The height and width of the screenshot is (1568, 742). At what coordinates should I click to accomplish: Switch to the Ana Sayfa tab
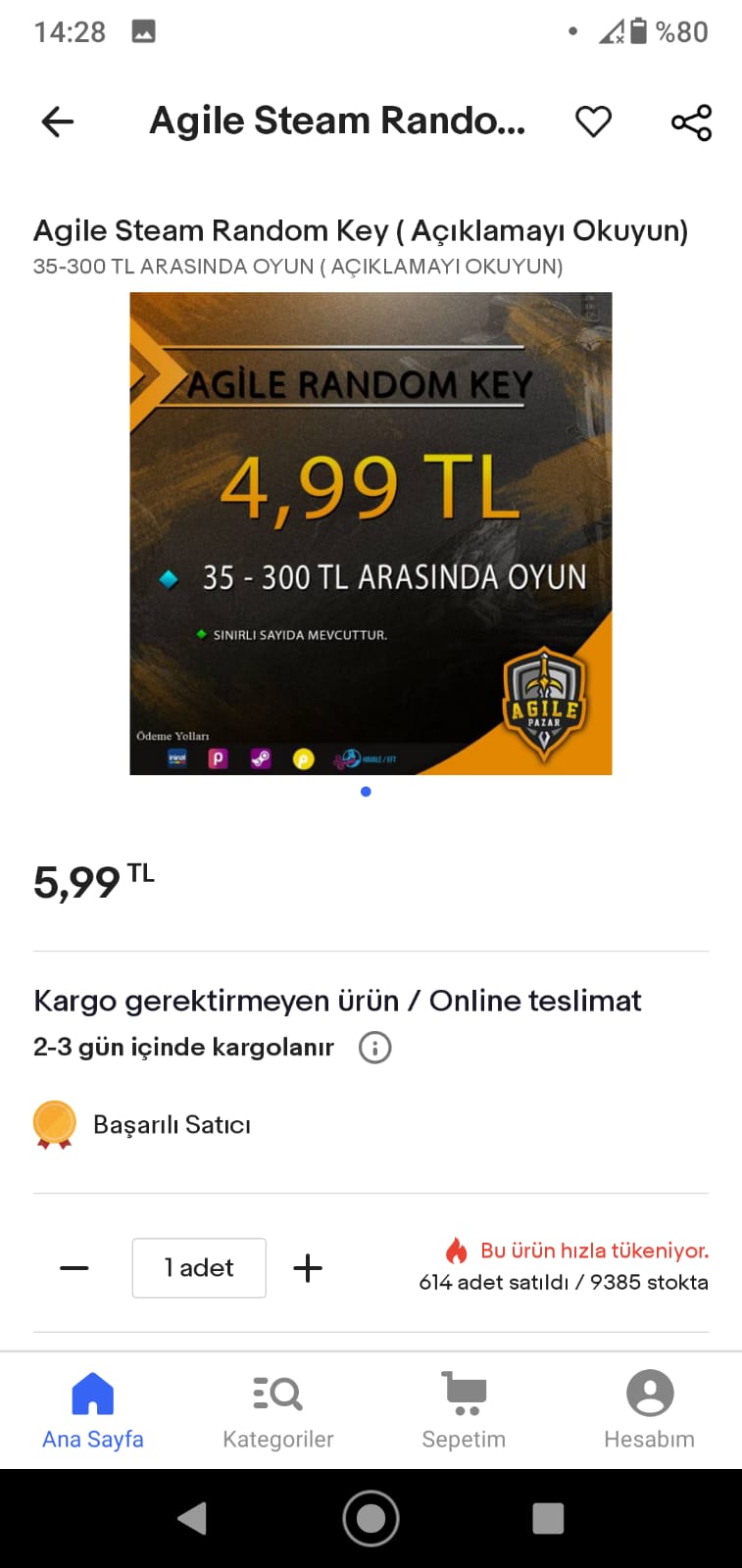(x=93, y=1410)
